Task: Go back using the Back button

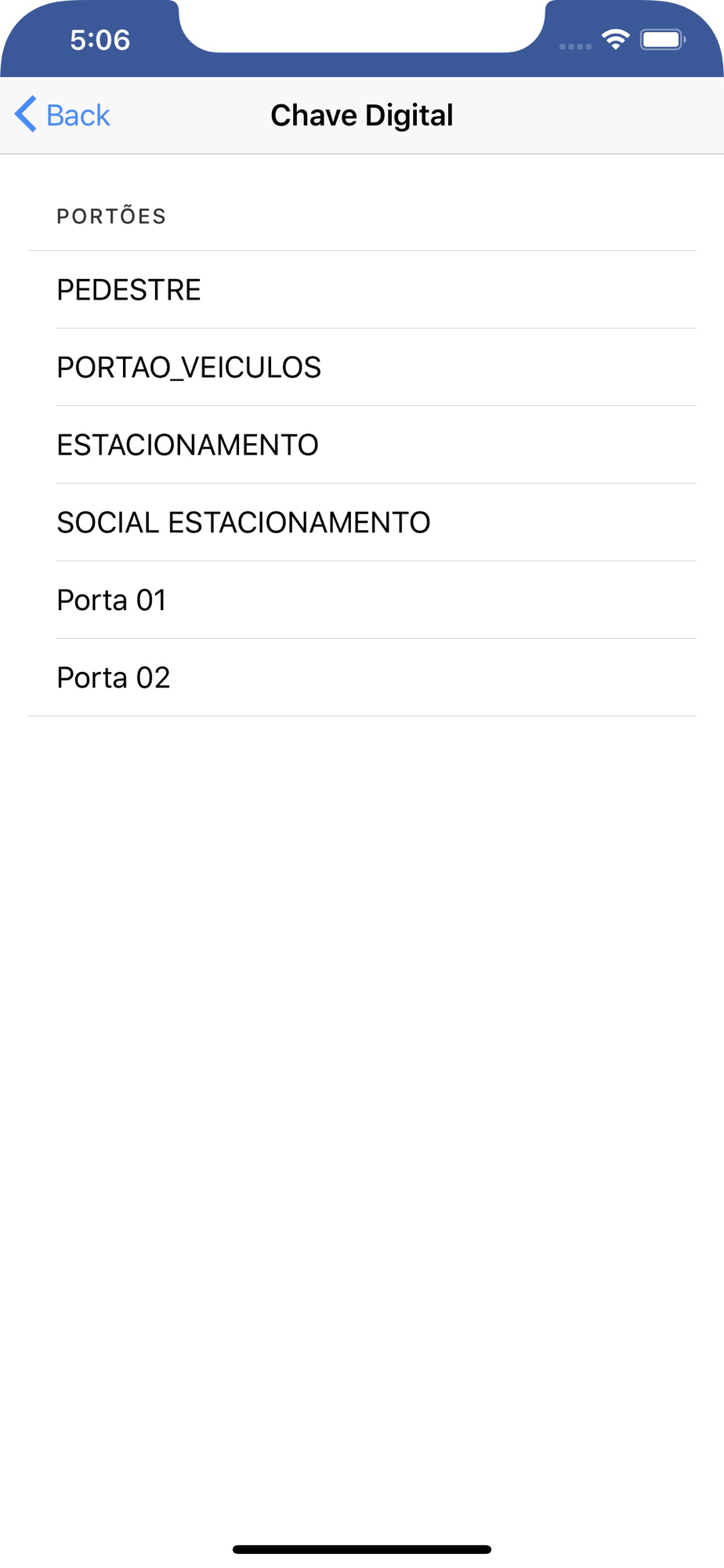Action: [63, 114]
